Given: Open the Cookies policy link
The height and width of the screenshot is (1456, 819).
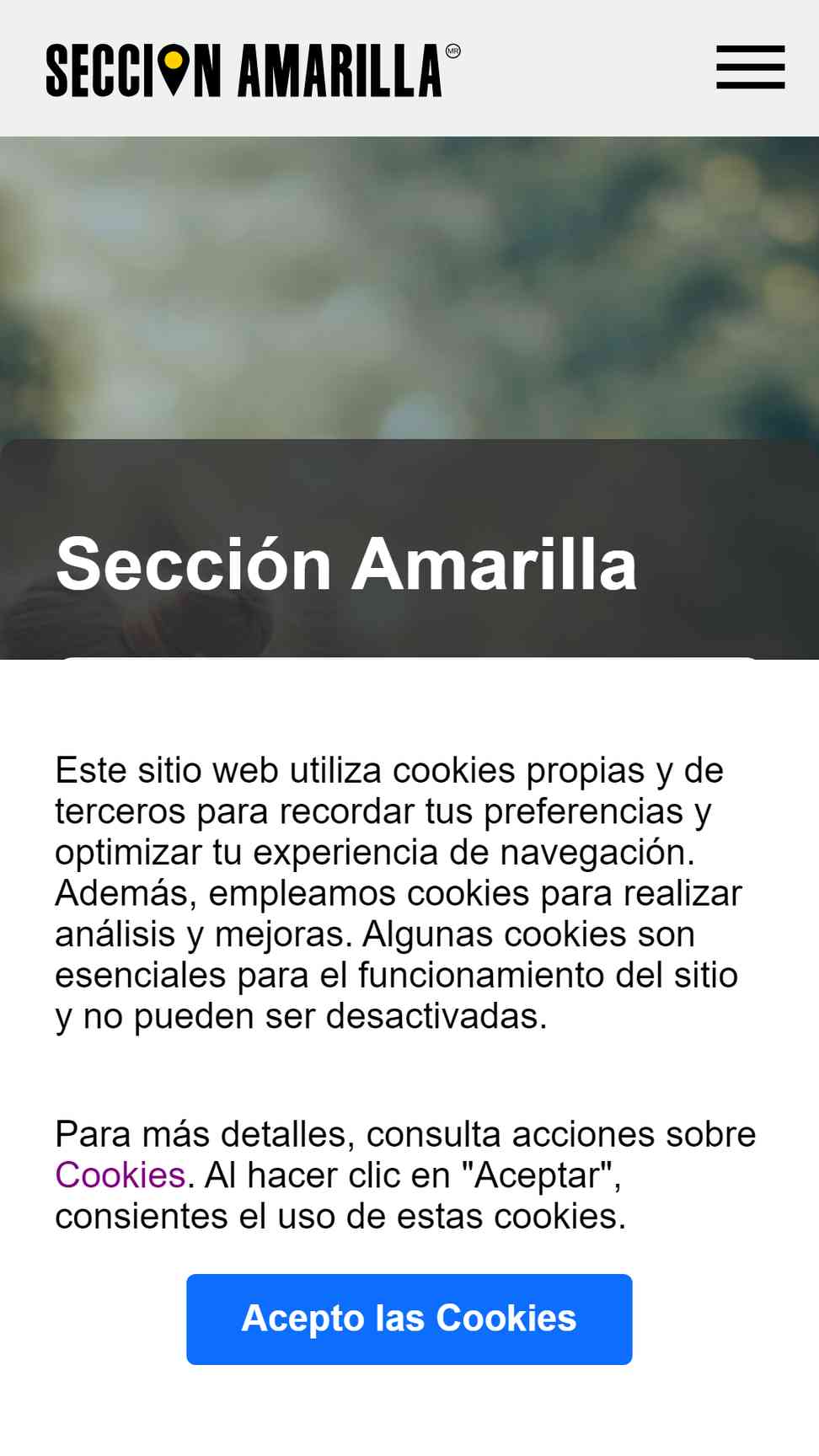Looking at the screenshot, I should point(120,1175).
